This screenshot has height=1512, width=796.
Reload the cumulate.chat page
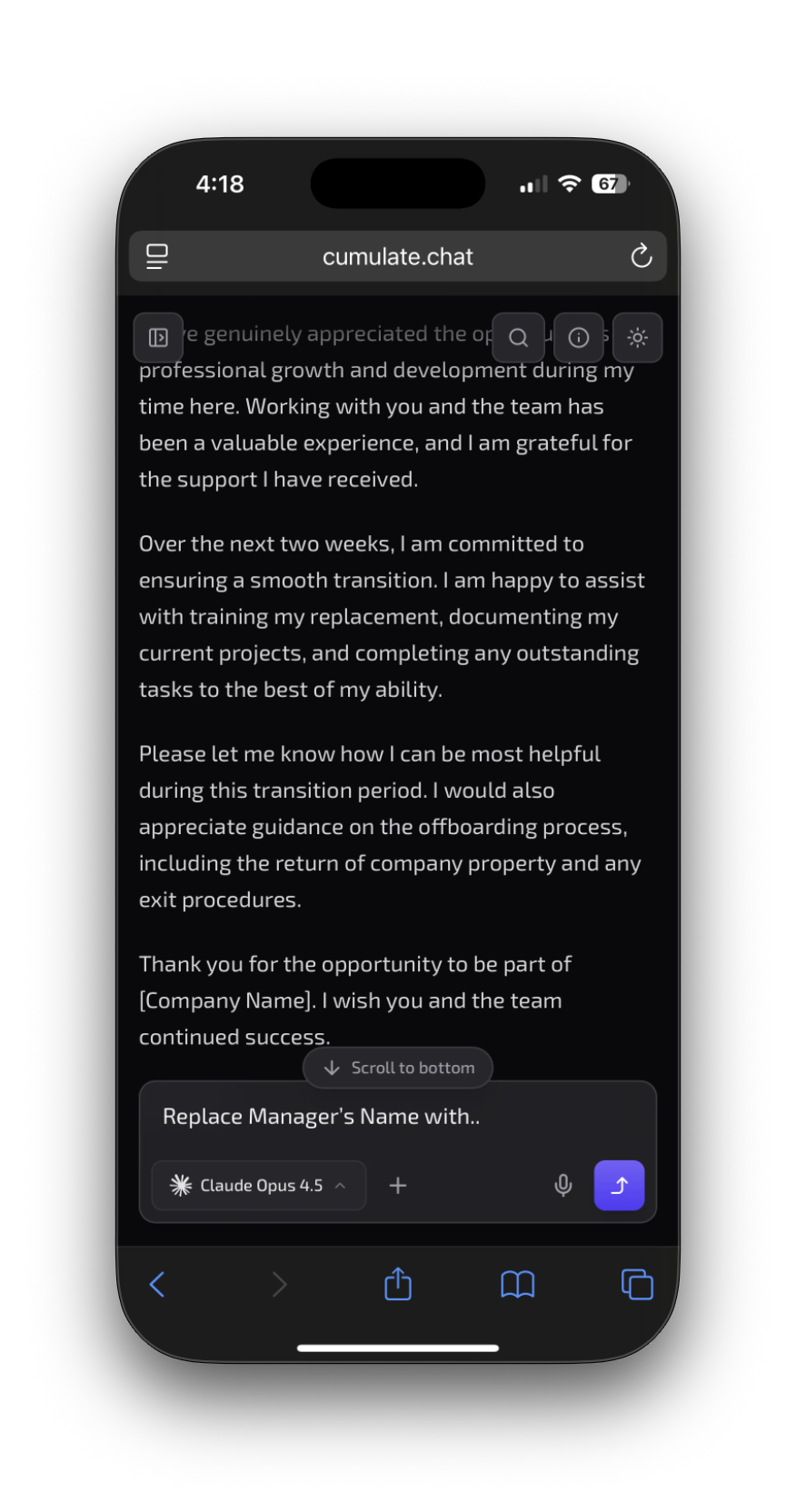[642, 256]
